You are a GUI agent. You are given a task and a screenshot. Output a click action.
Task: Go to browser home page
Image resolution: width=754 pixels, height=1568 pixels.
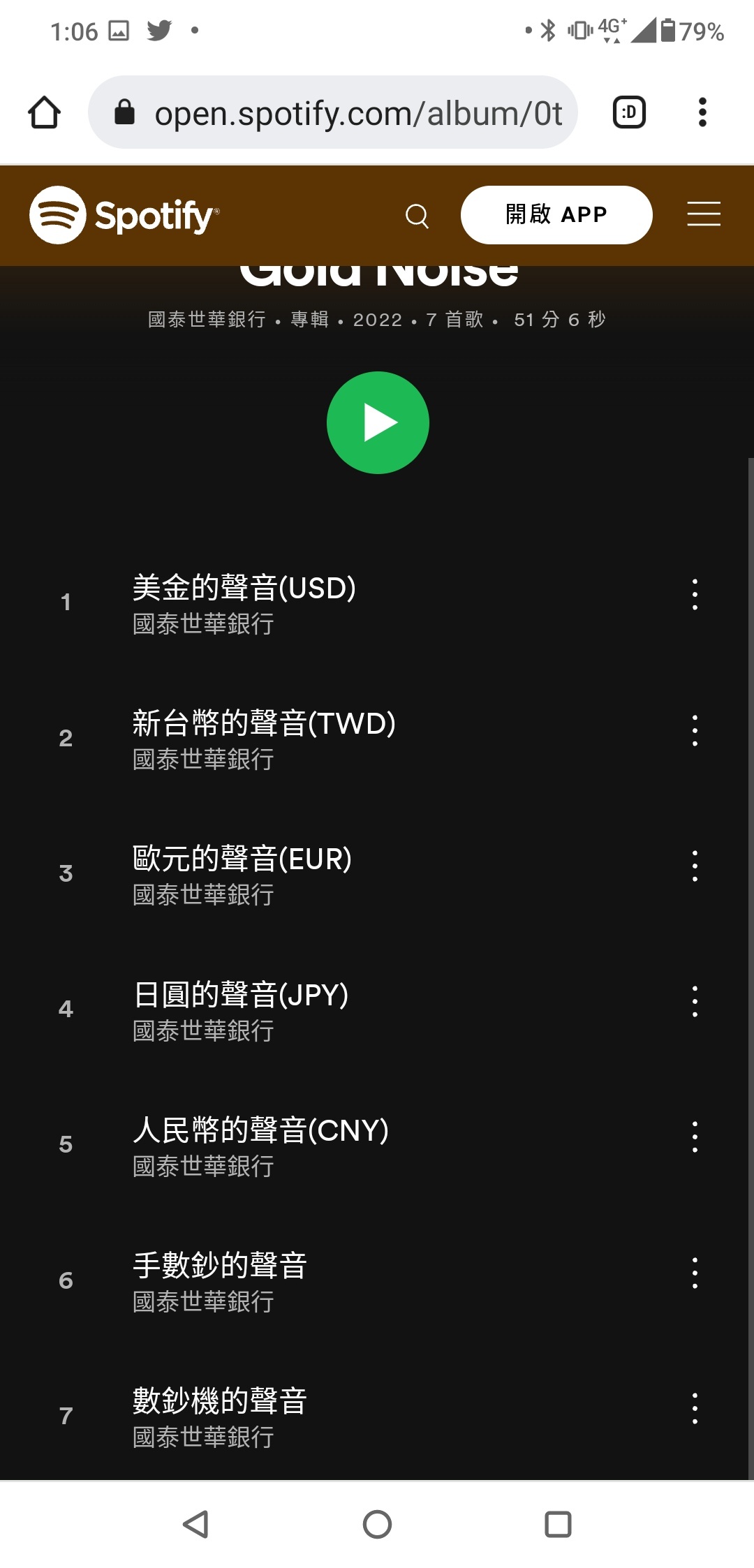(44, 112)
